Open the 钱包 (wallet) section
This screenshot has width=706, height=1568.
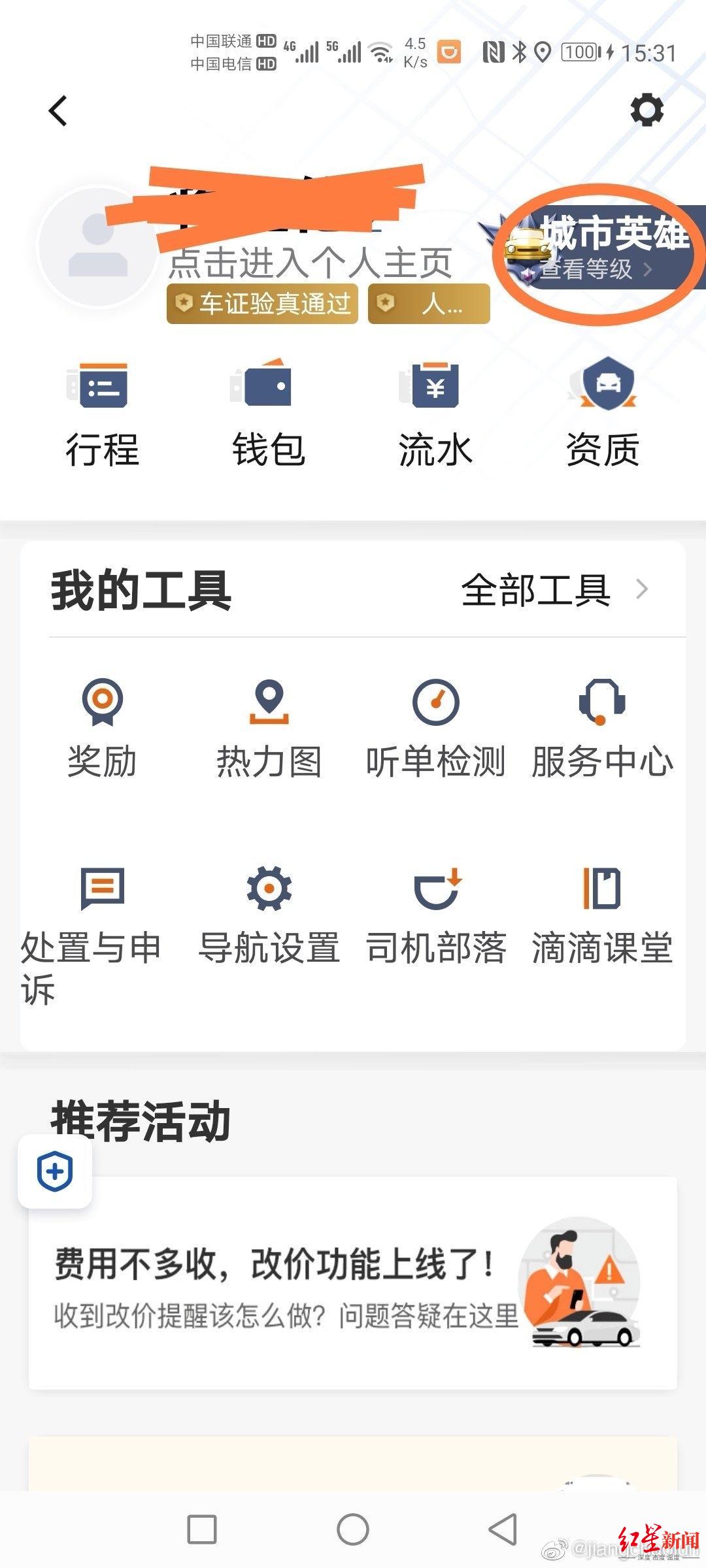click(x=270, y=412)
